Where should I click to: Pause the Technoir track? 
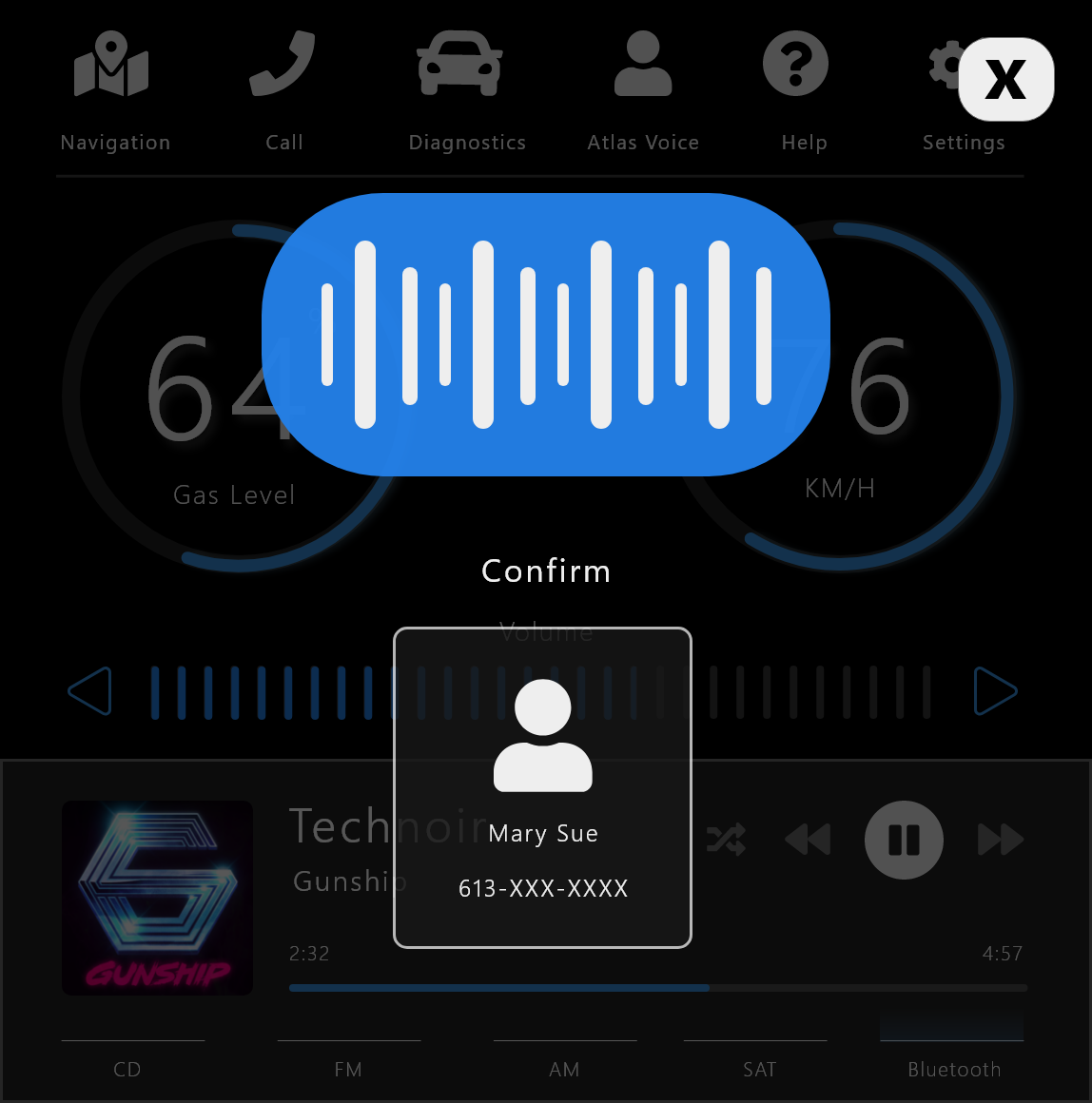[904, 840]
